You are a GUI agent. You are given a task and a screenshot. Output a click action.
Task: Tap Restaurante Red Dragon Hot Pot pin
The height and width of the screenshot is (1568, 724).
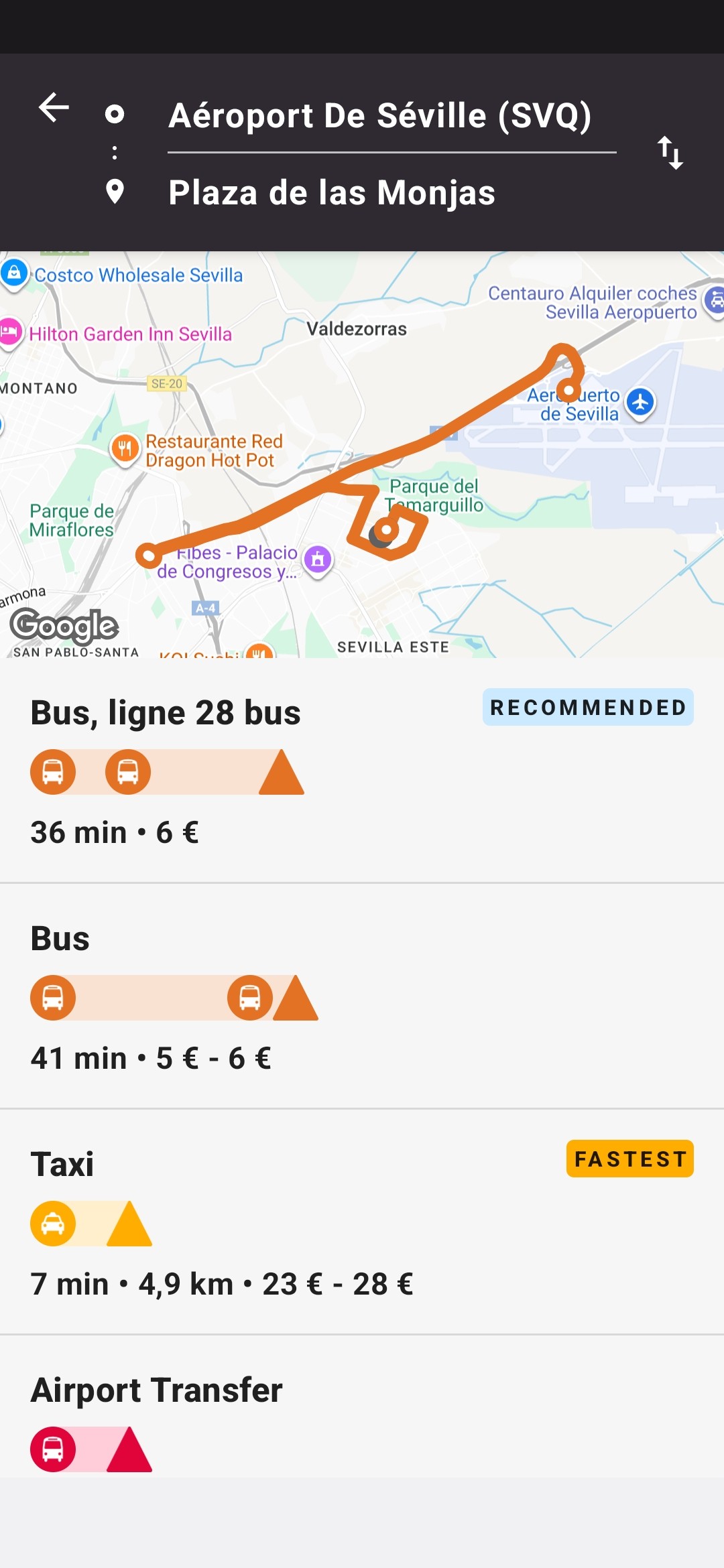tap(125, 449)
